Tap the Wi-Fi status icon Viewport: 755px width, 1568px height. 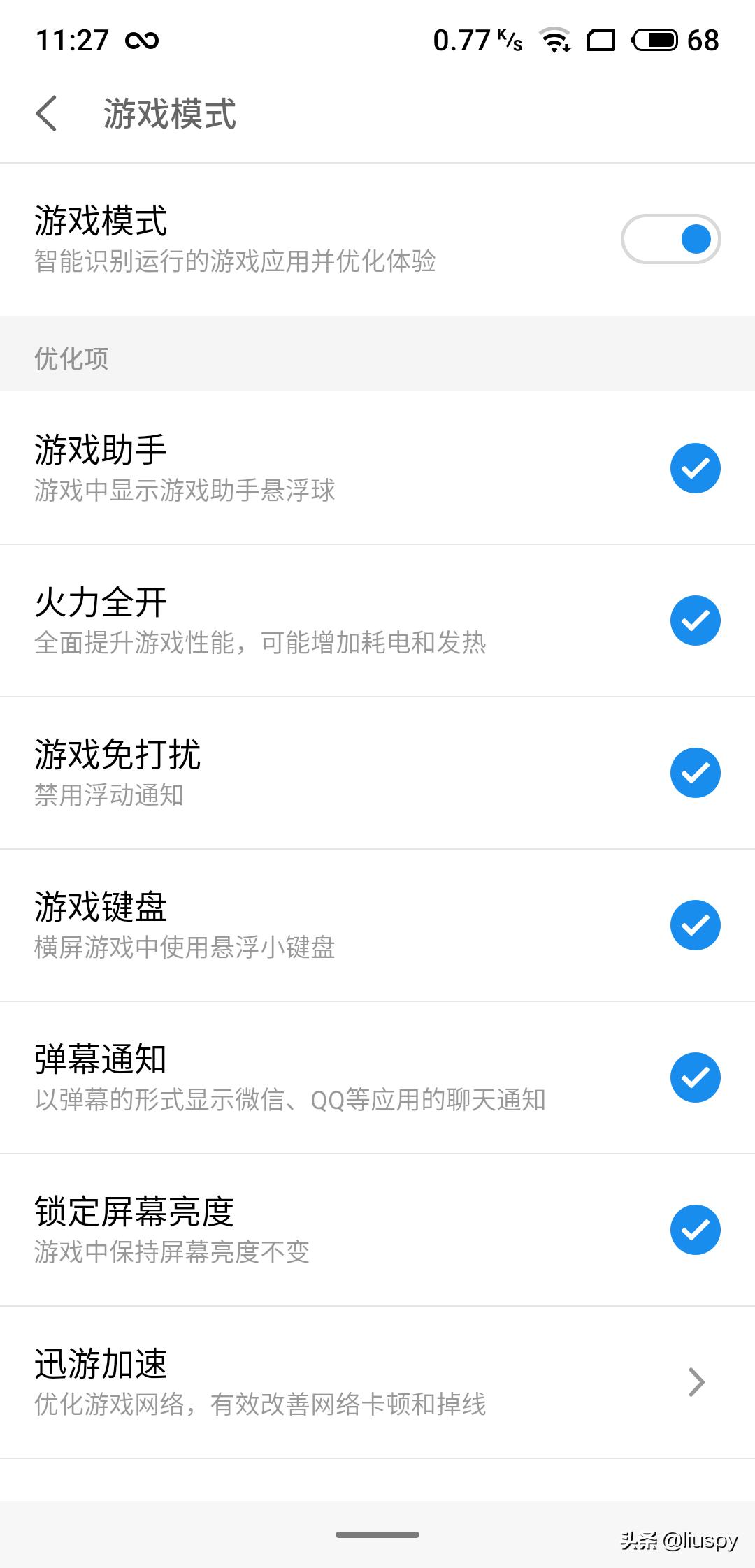(556, 41)
